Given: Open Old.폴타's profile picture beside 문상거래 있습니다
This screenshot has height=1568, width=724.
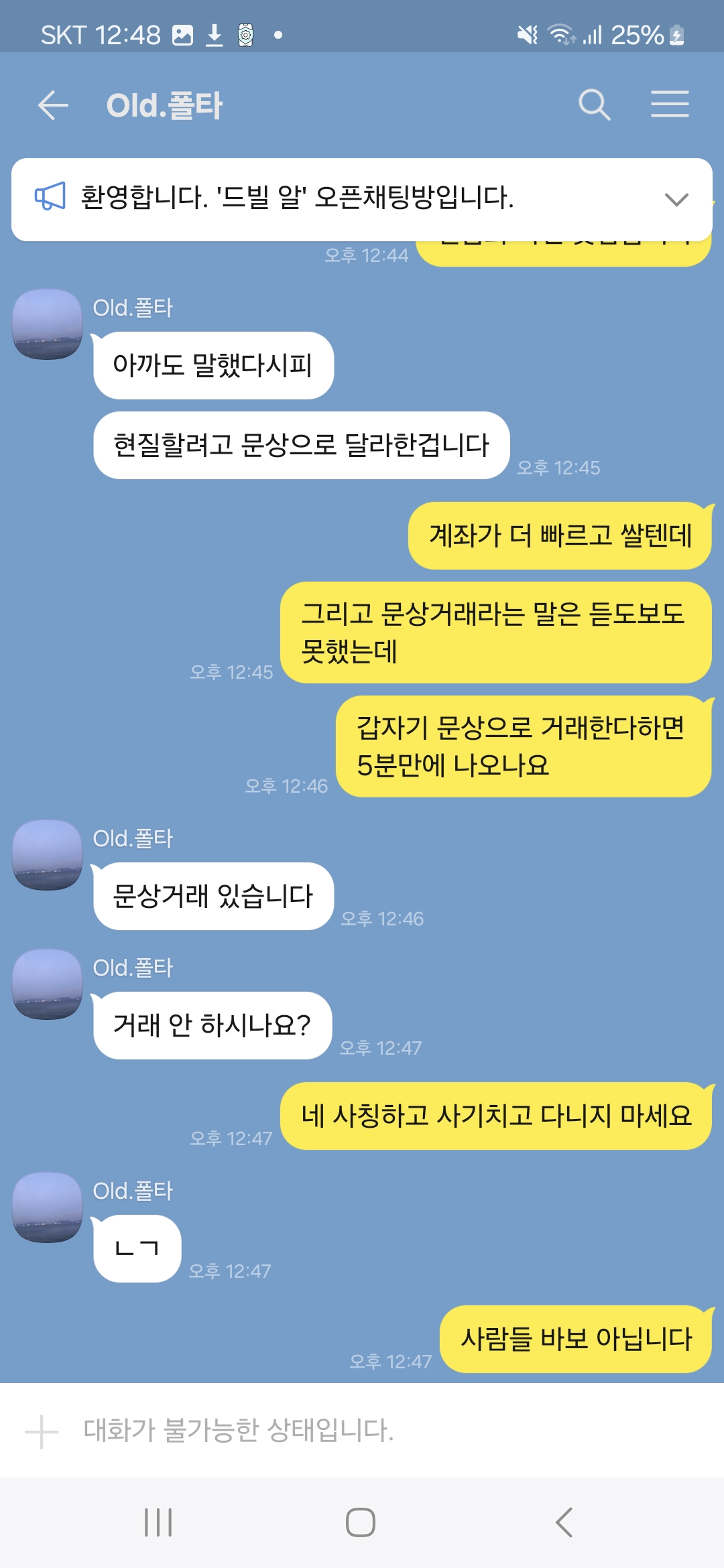Looking at the screenshot, I should pyautogui.click(x=47, y=855).
